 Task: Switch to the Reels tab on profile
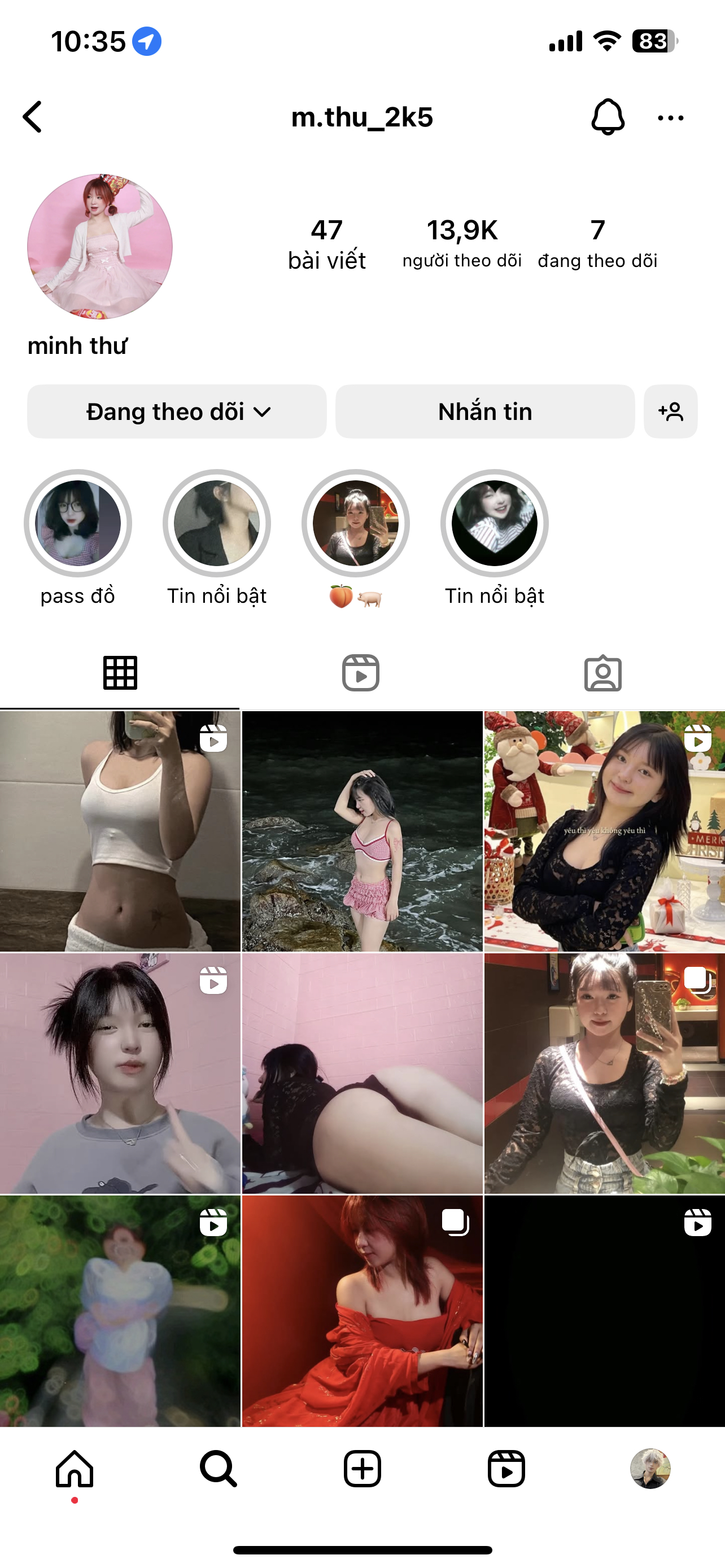coord(360,673)
